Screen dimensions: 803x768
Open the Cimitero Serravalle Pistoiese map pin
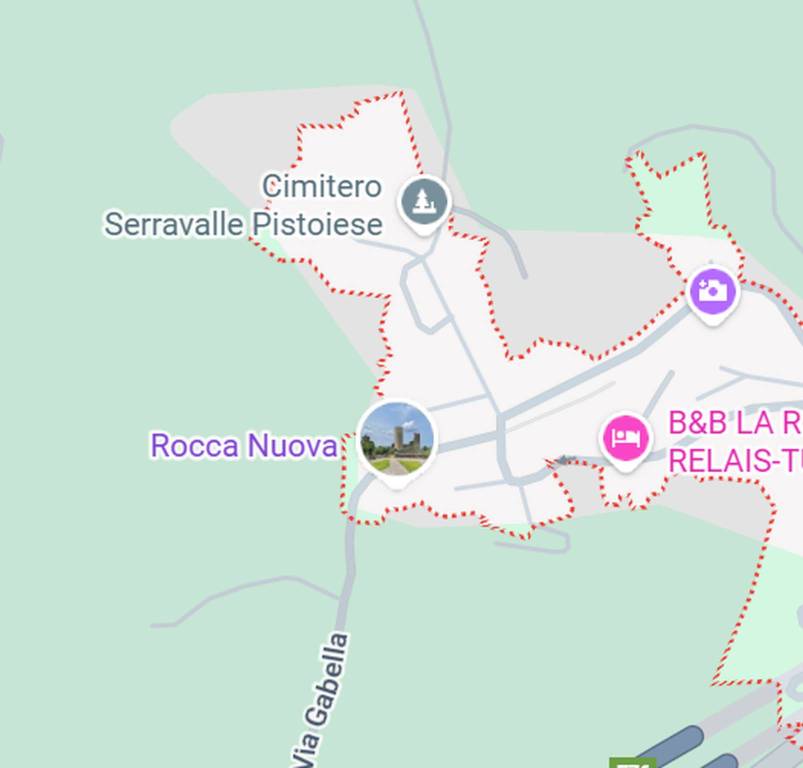(x=425, y=202)
